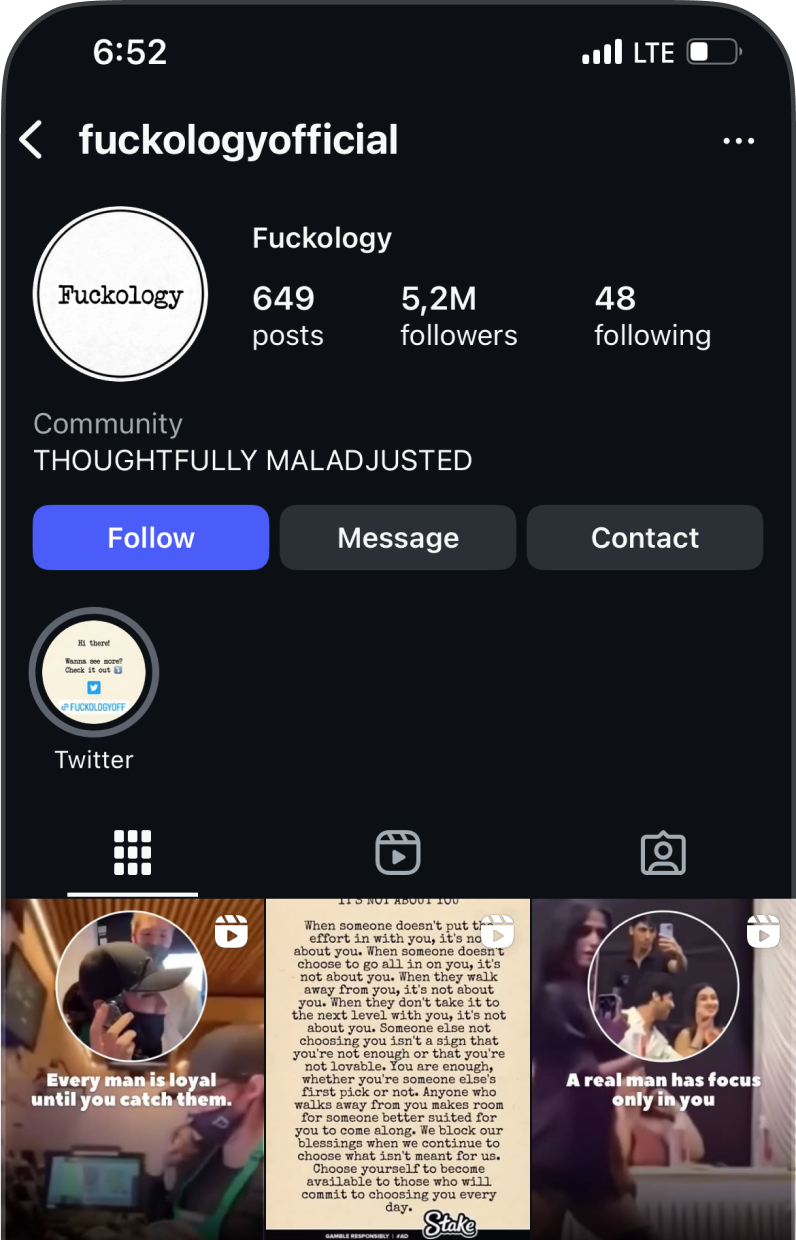The width and height of the screenshot is (796, 1240).
Task: Open the three-dot overflow menu
Action: [x=738, y=142]
